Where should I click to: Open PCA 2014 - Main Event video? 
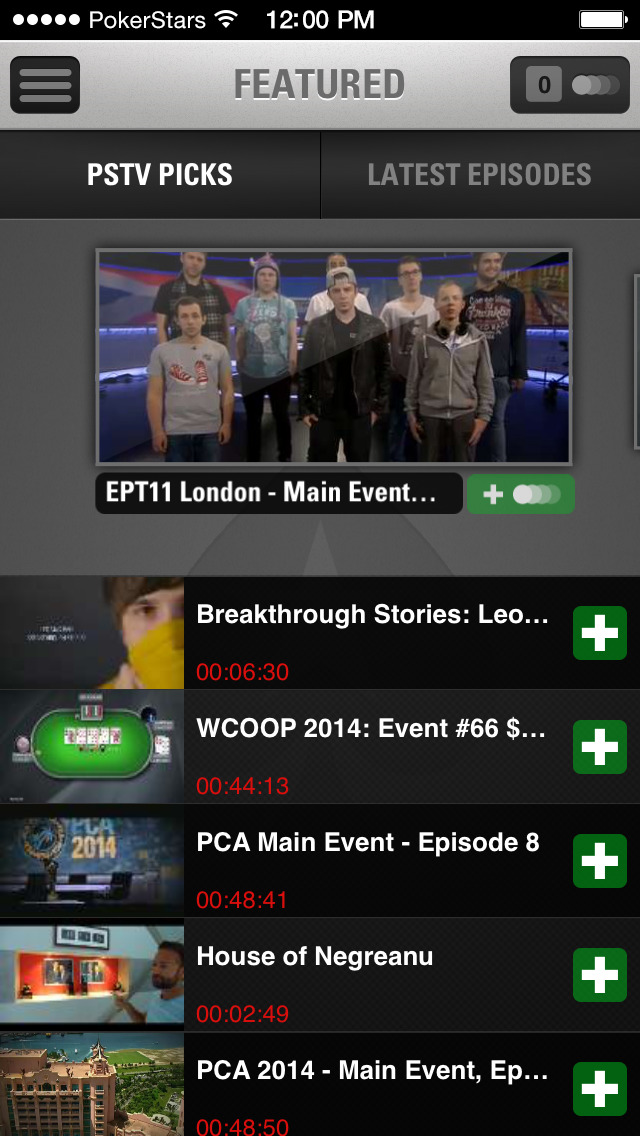pyautogui.click(x=372, y=1086)
